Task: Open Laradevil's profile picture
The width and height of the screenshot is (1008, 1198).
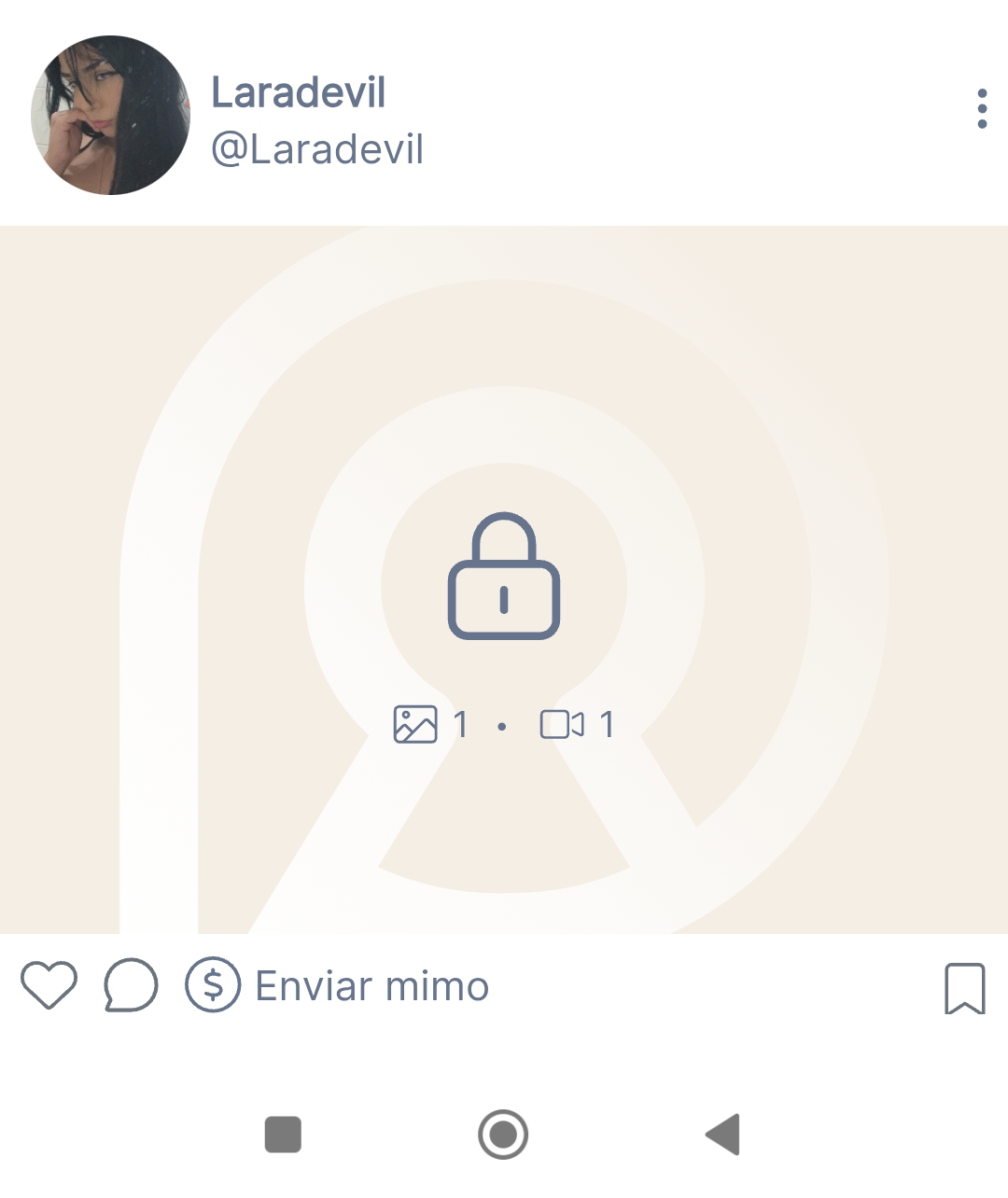Action: tap(110, 115)
